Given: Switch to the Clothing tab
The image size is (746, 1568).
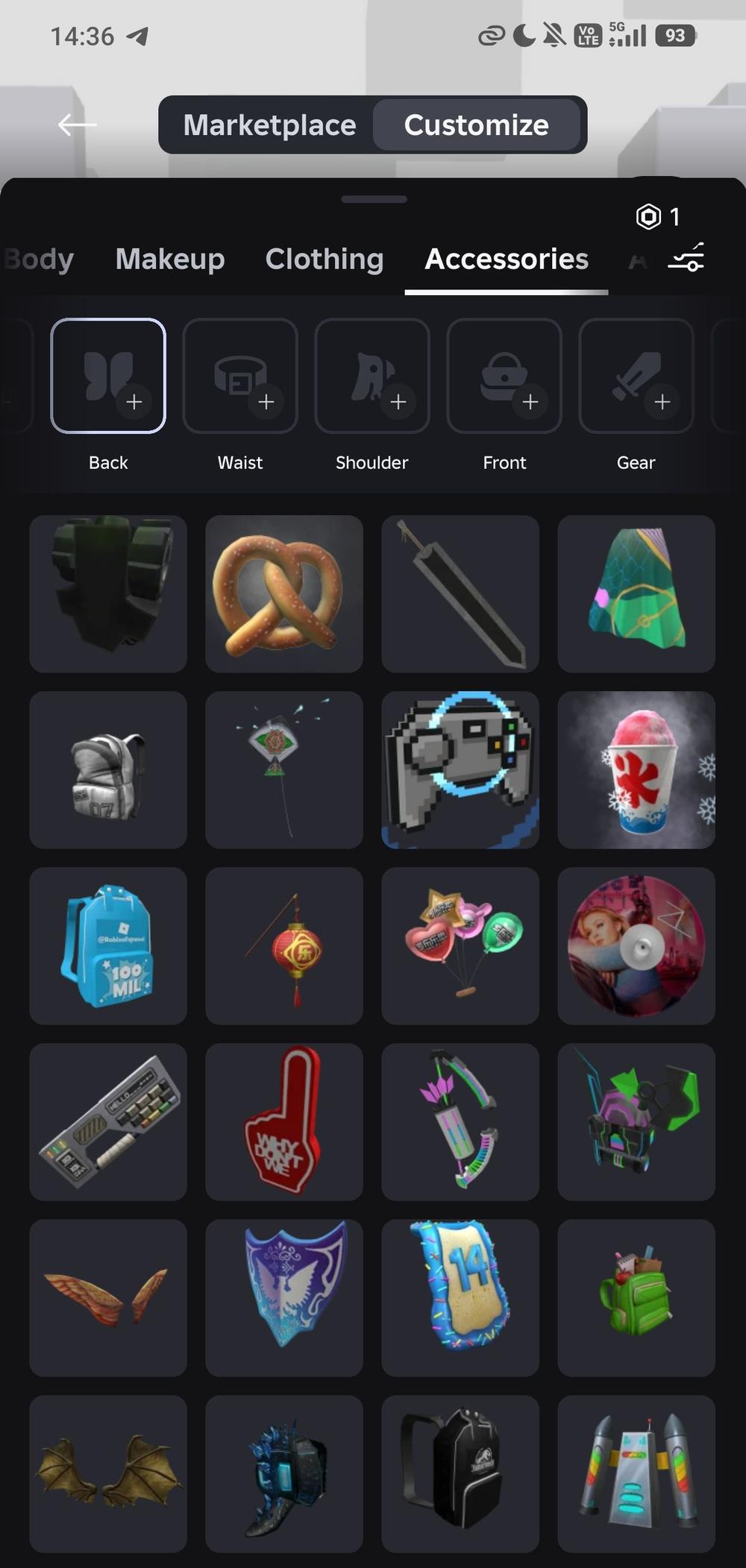Looking at the screenshot, I should pos(324,259).
